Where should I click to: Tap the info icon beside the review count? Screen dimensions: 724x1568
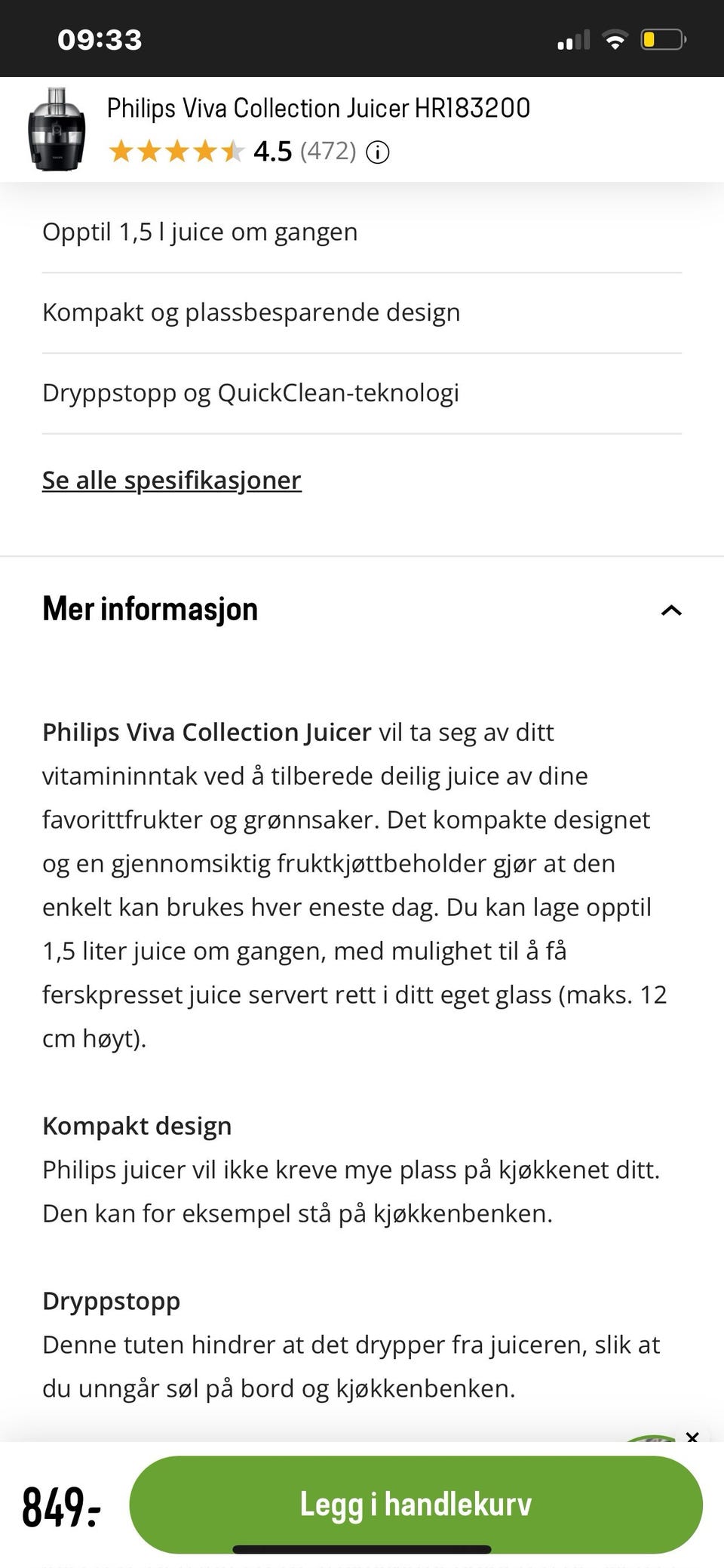point(379,151)
